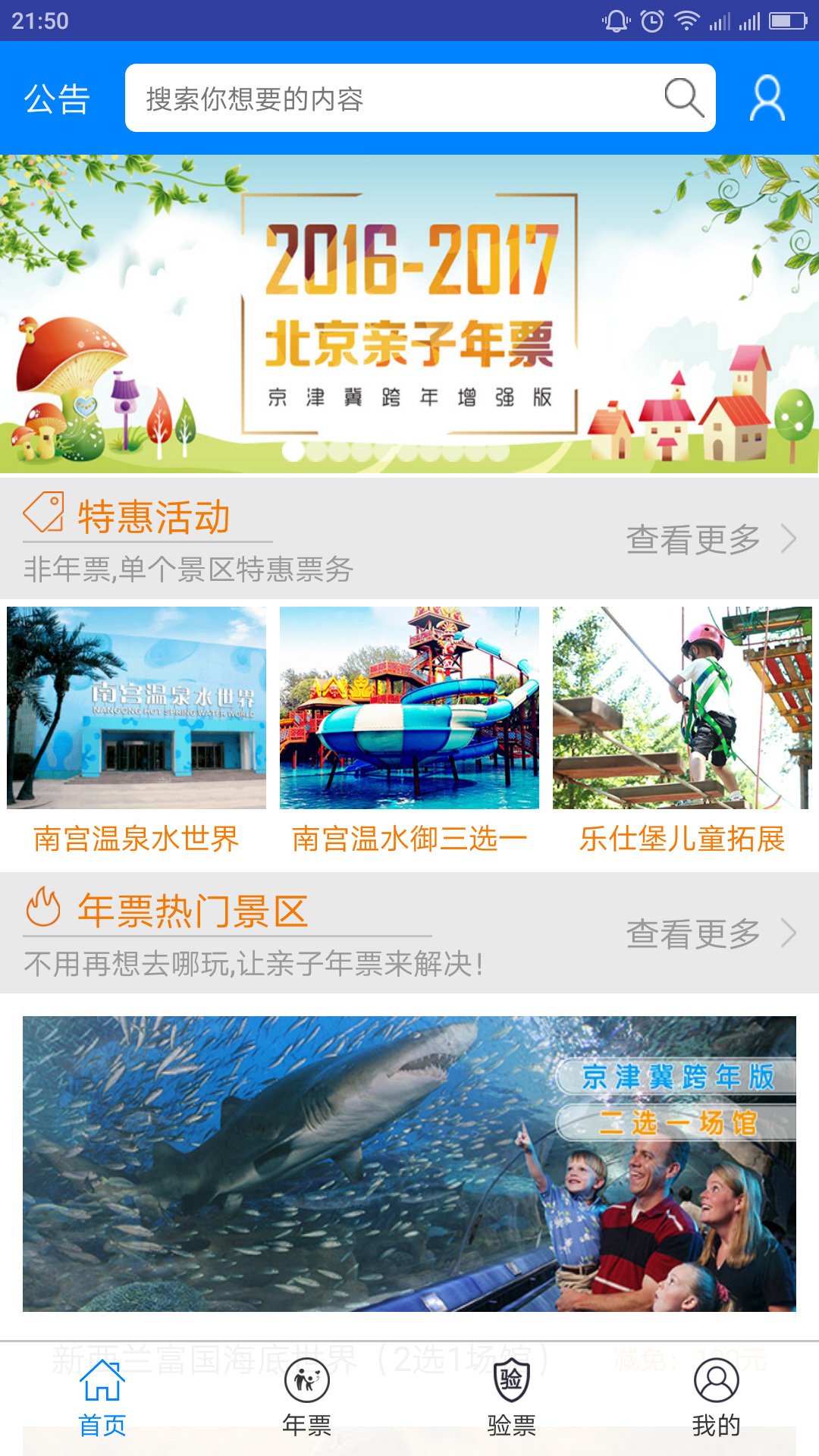
Task: View more 年票热门景区
Action: (x=711, y=934)
